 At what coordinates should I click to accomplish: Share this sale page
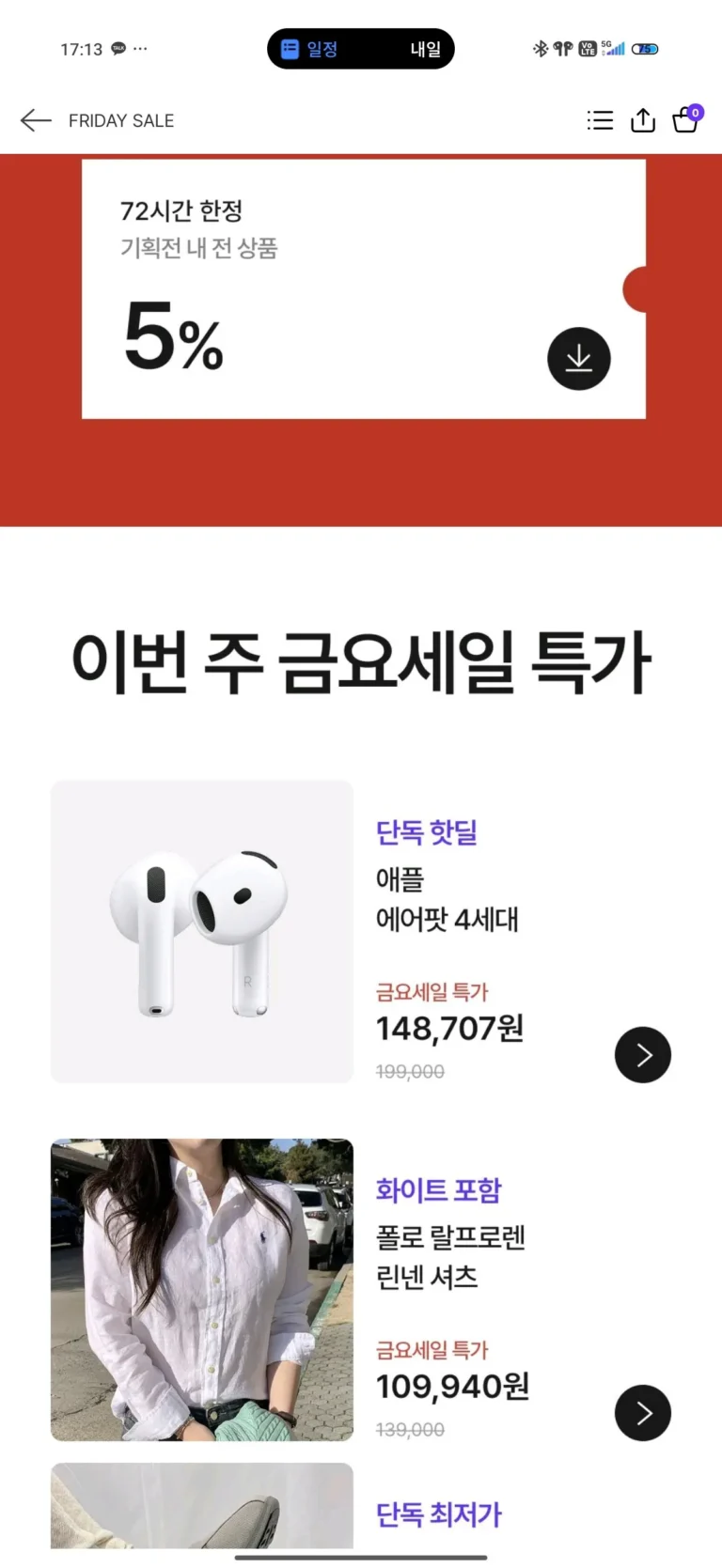[643, 120]
